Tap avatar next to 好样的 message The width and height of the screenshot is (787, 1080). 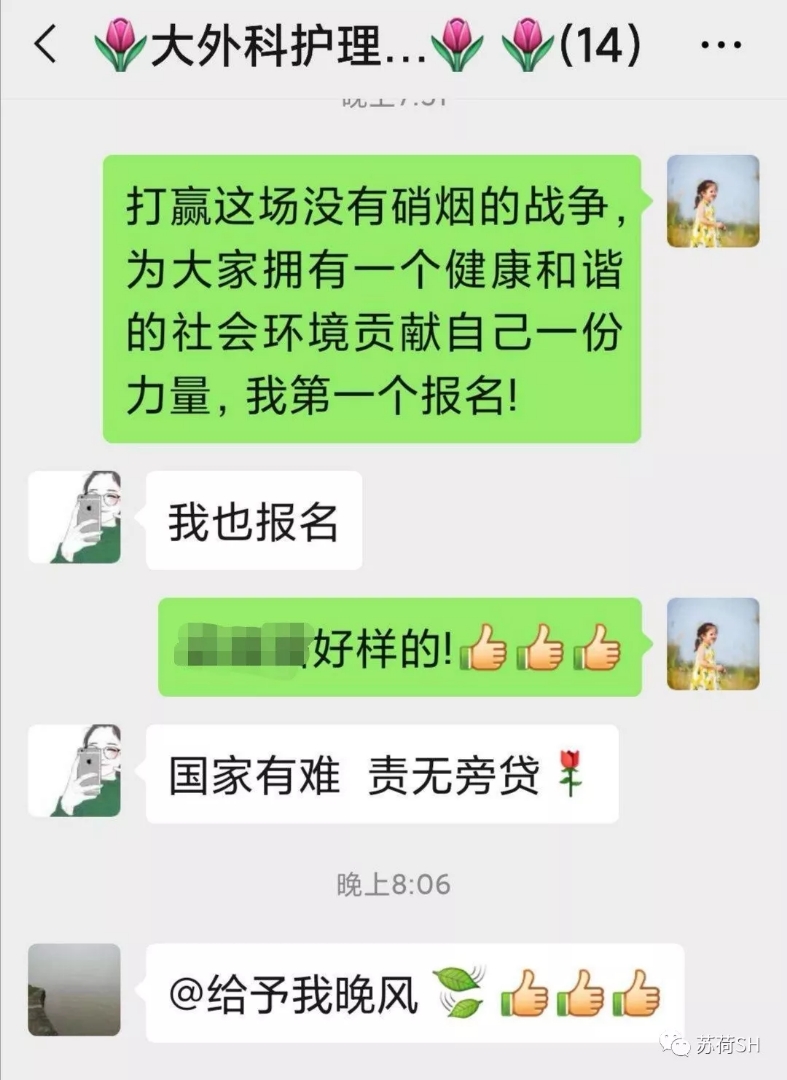pyautogui.click(x=713, y=644)
